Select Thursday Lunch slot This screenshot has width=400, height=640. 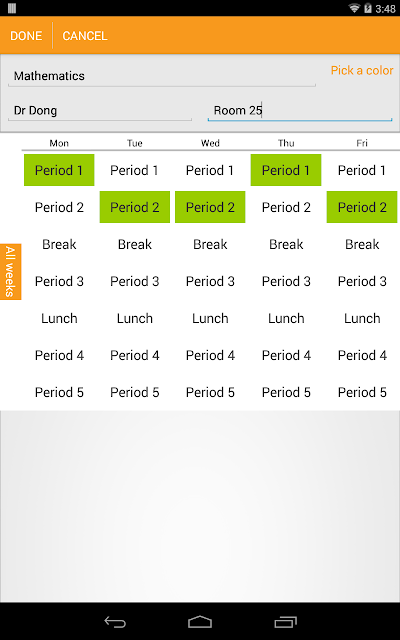pyautogui.click(x=286, y=318)
